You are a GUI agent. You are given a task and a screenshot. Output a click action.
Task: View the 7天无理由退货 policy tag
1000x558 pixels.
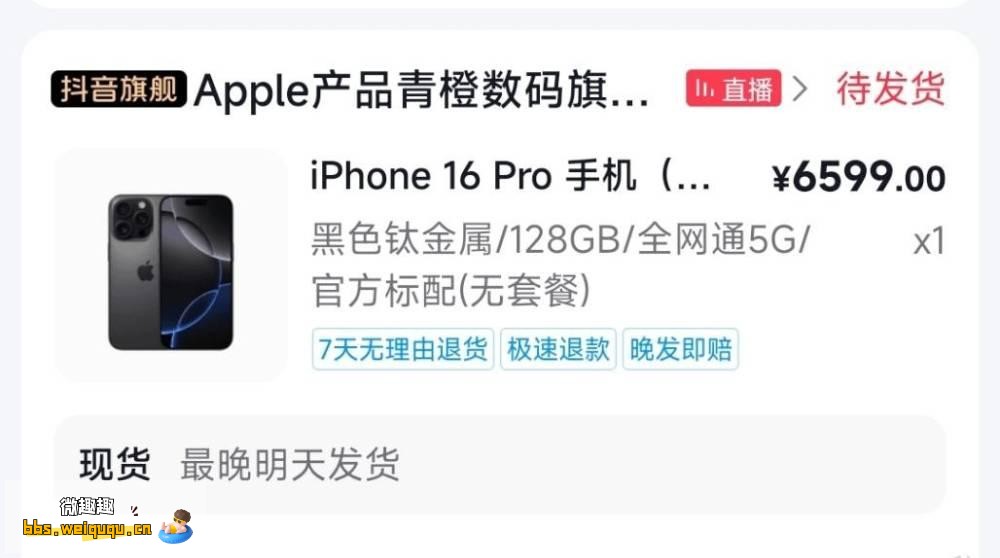coord(403,349)
